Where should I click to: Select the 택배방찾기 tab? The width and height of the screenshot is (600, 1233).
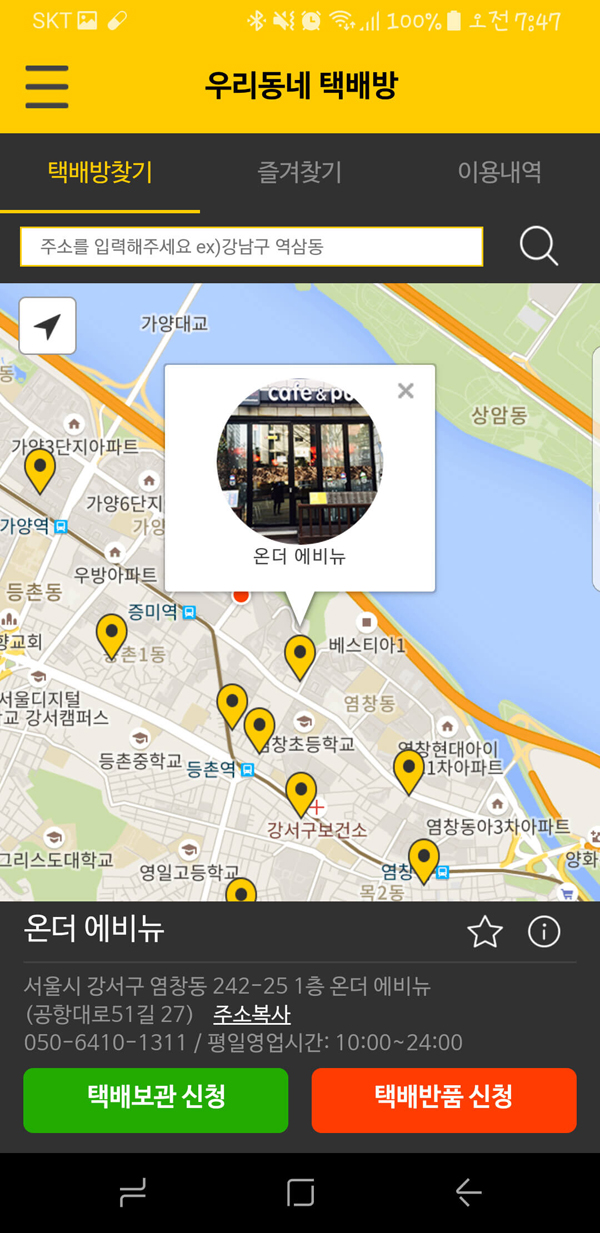point(100,172)
